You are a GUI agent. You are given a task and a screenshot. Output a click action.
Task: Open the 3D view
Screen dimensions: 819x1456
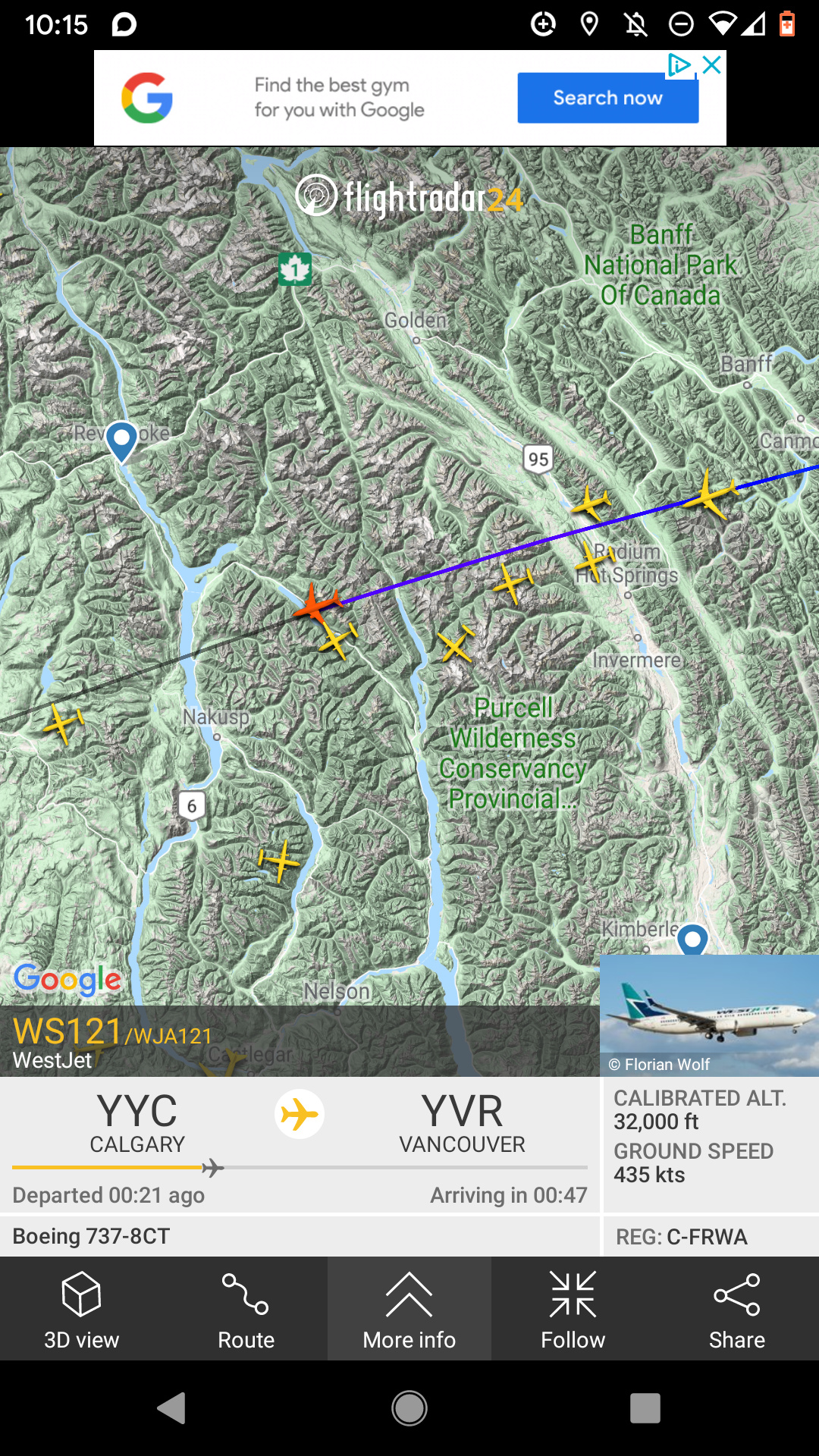[x=82, y=1308]
